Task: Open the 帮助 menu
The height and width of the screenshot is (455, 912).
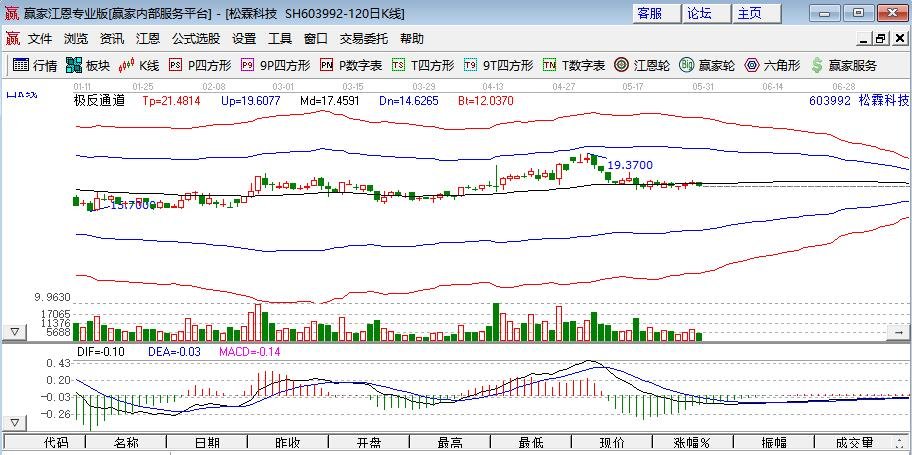Action: 411,39
